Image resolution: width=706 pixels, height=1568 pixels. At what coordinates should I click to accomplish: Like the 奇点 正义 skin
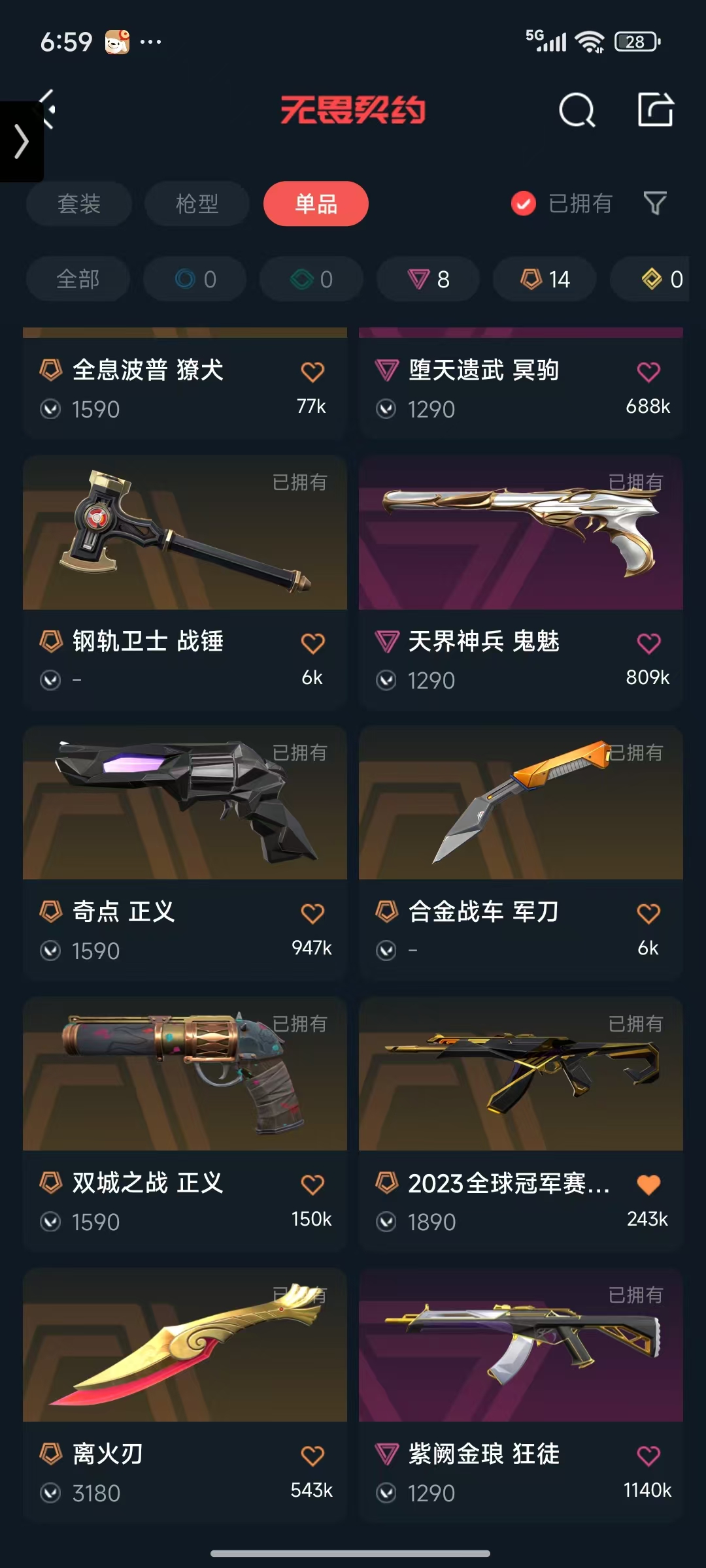coord(312,913)
